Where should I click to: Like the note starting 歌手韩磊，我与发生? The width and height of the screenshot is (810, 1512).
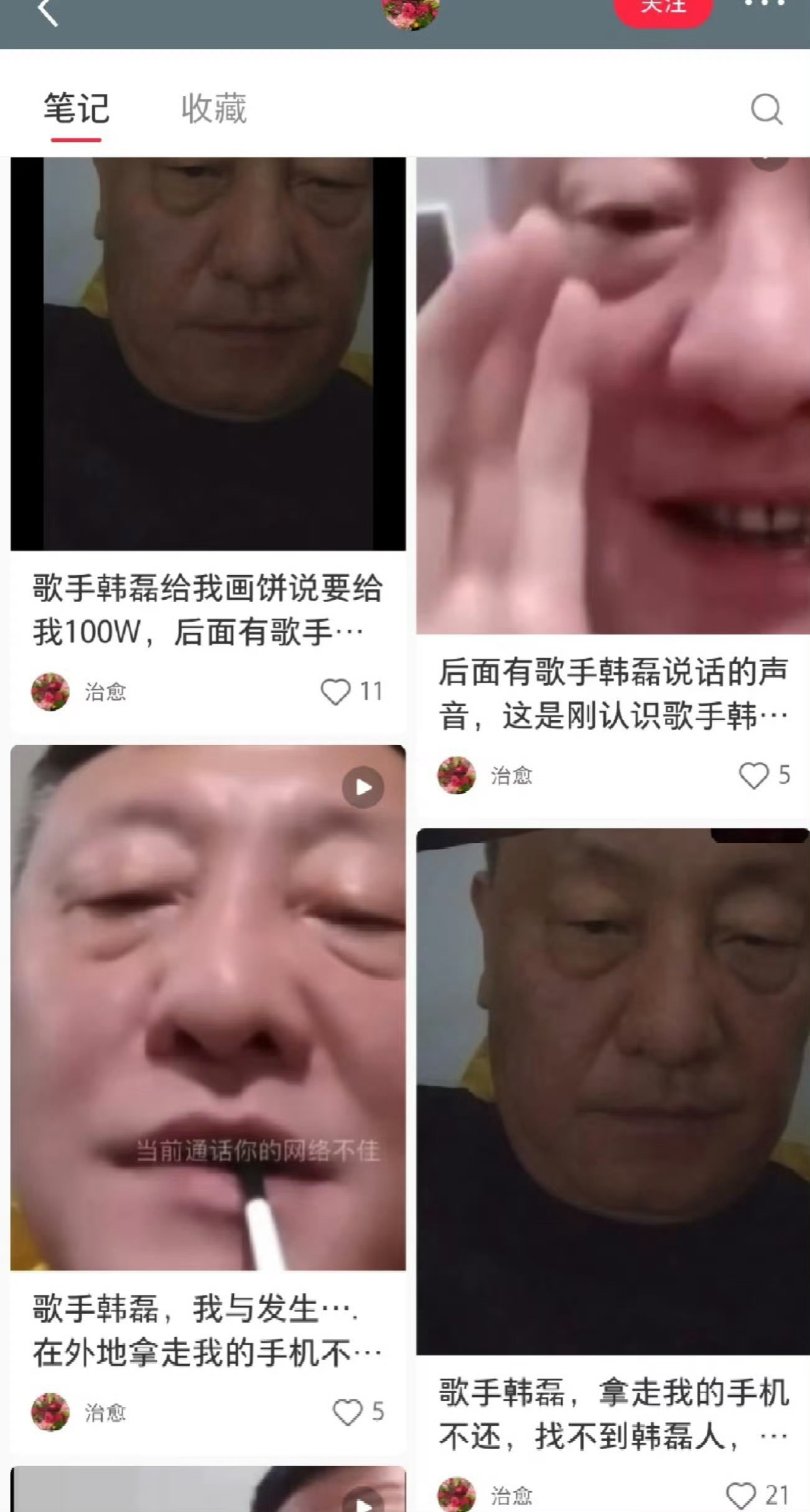(x=347, y=1412)
